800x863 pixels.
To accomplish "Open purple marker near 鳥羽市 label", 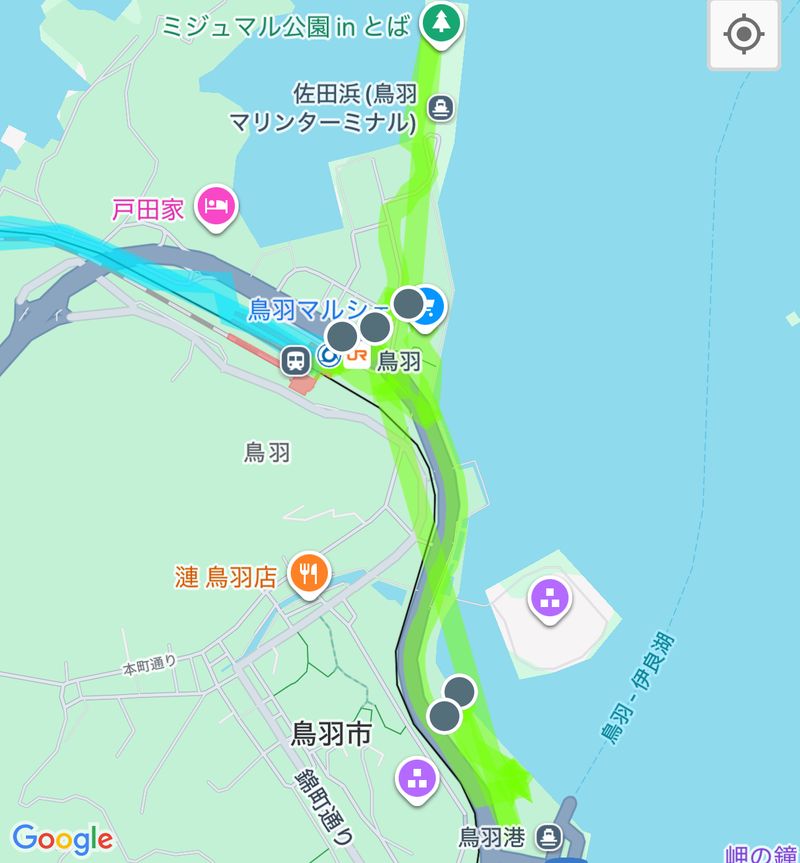I will click(x=417, y=777).
